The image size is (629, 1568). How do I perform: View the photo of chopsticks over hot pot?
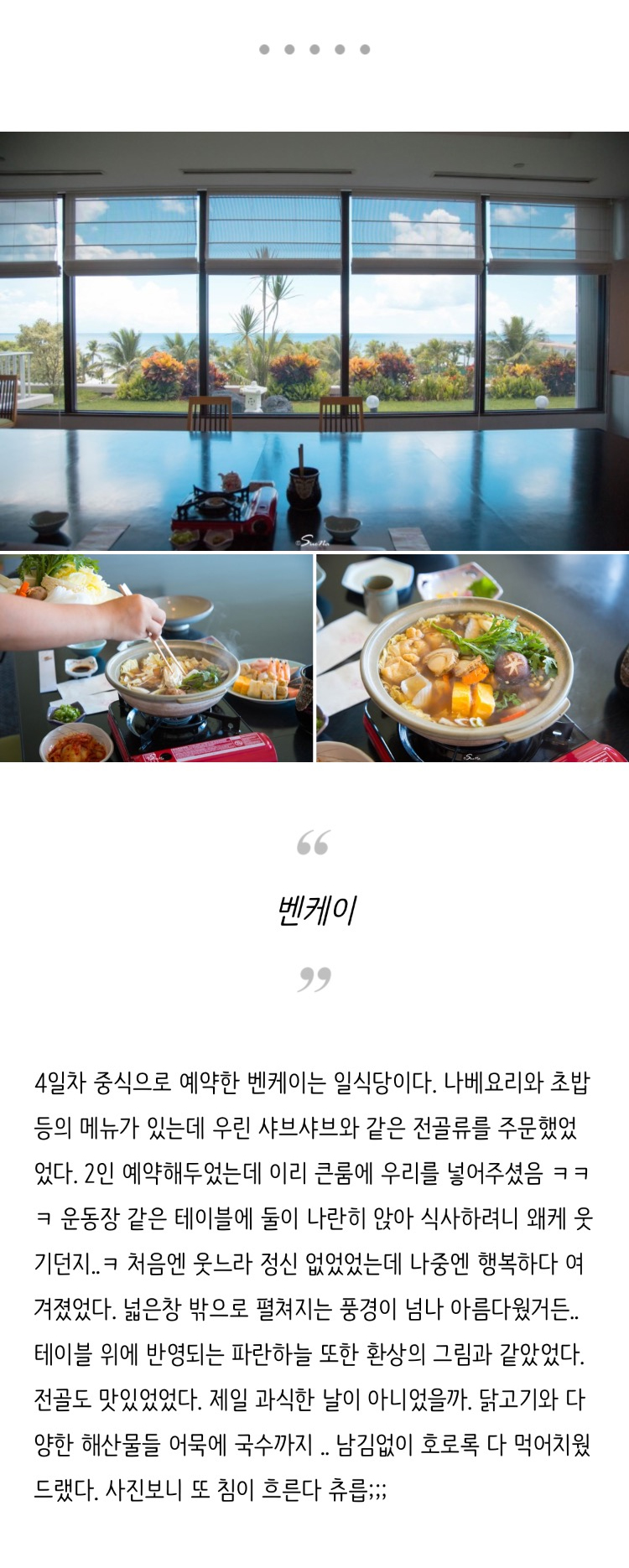pos(156,658)
